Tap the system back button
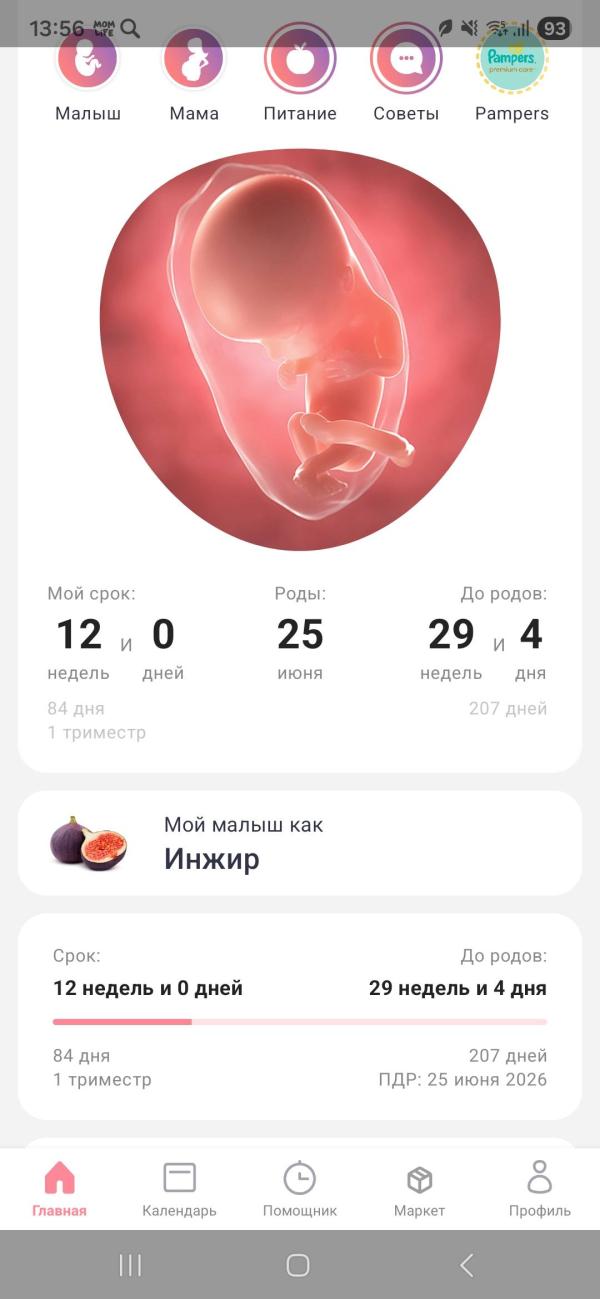This screenshot has height=1299, width=600. pos(466,1265)
